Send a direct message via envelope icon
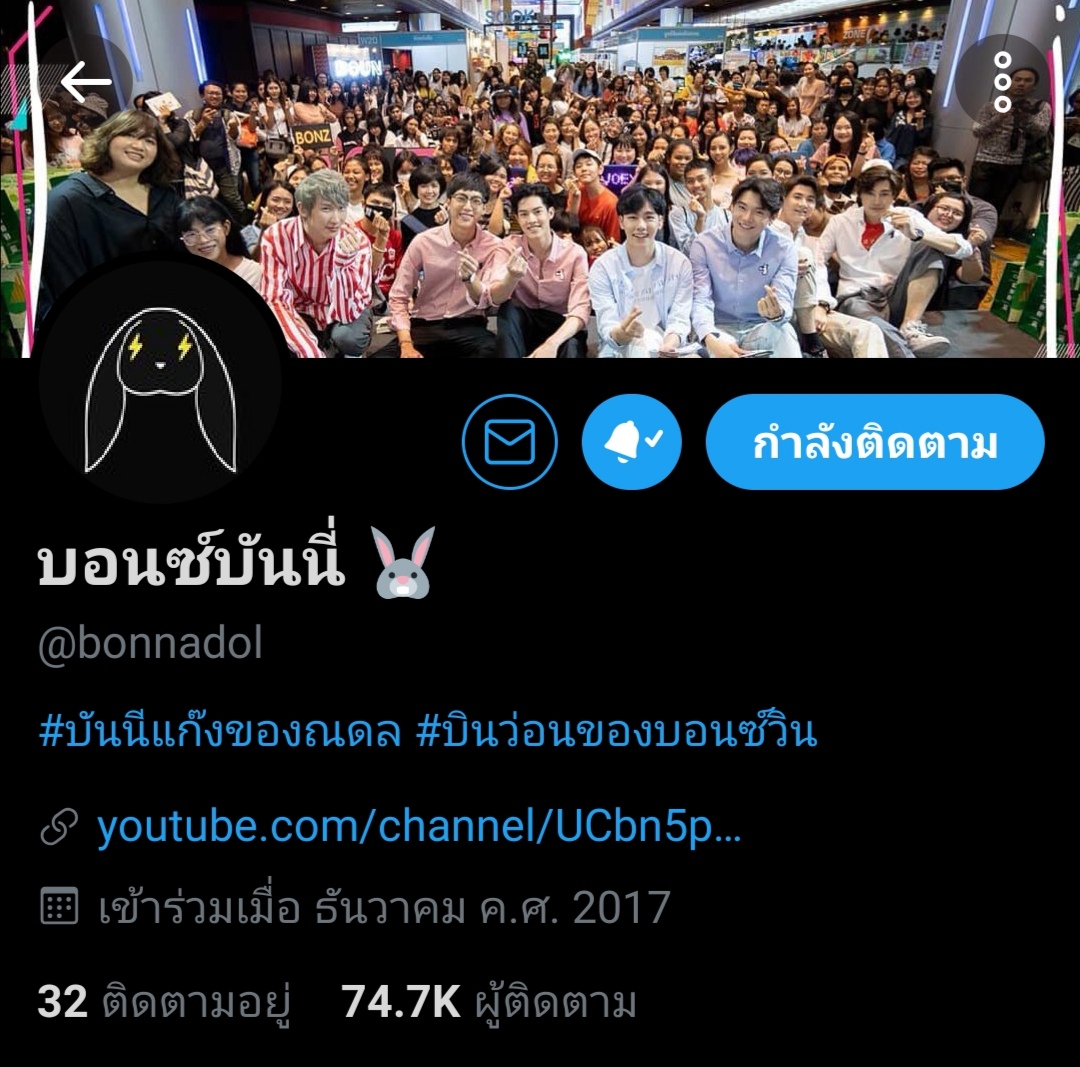 pyautogui.click(x=510, y=442)
